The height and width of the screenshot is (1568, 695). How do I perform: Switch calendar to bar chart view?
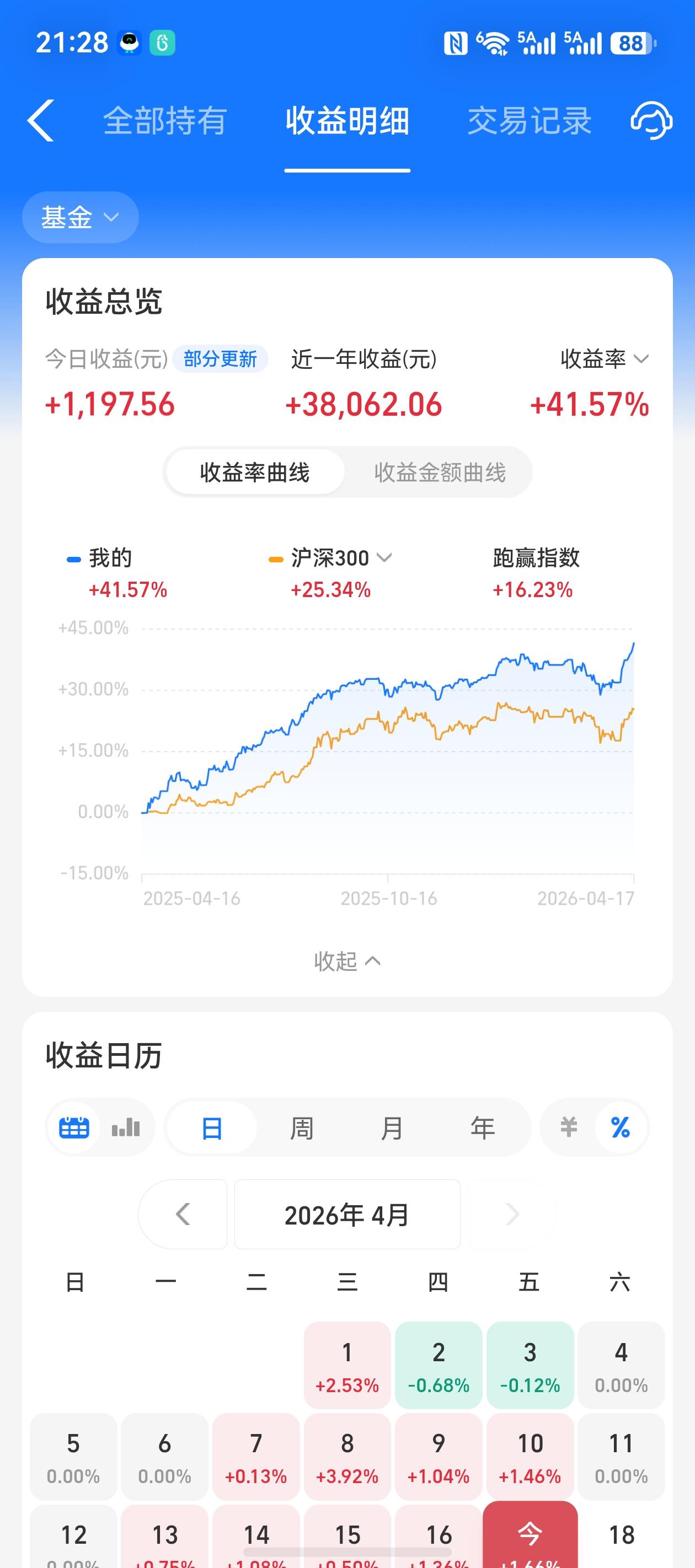126,1128
